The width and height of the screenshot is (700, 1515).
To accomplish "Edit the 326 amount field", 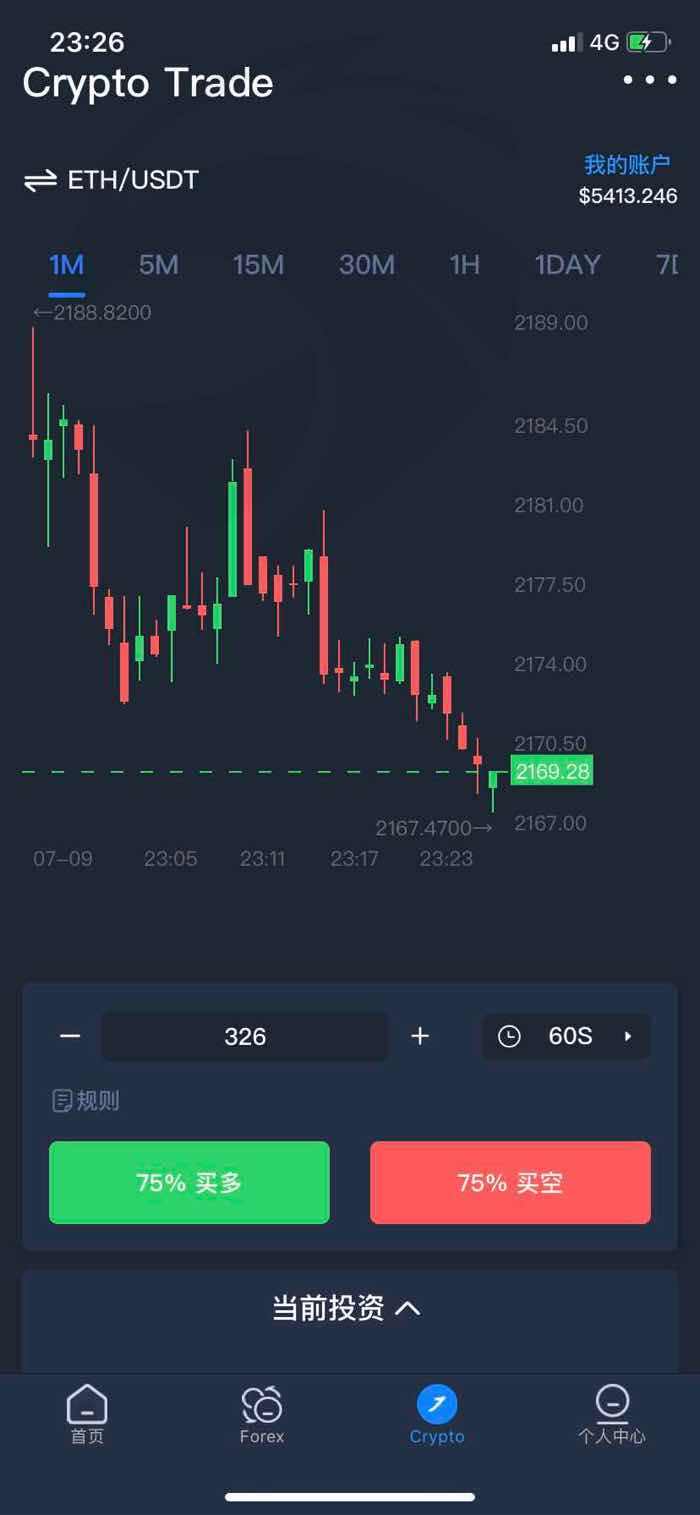I will point(245,1036).
